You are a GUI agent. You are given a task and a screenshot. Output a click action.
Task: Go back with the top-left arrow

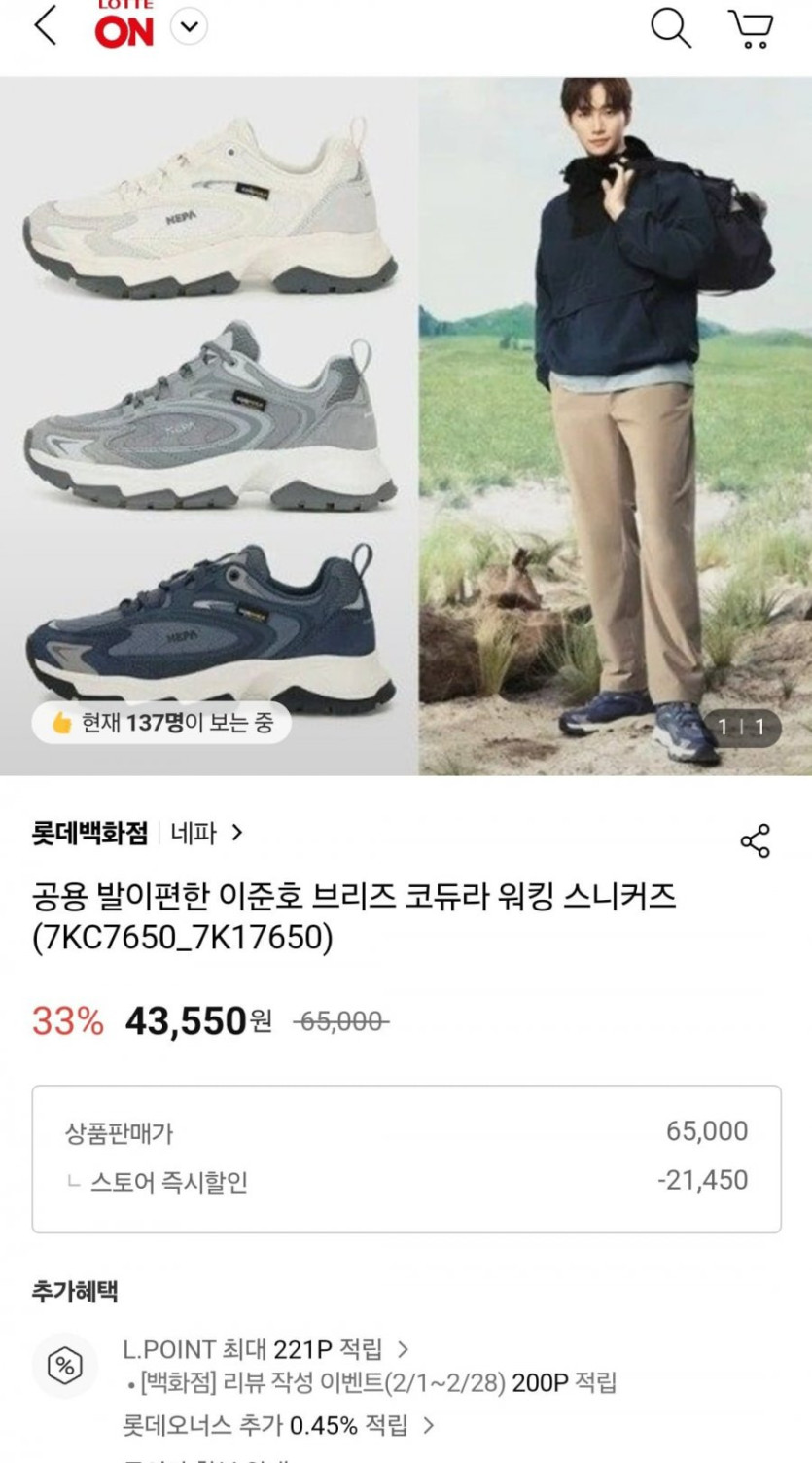pos(46,25)
